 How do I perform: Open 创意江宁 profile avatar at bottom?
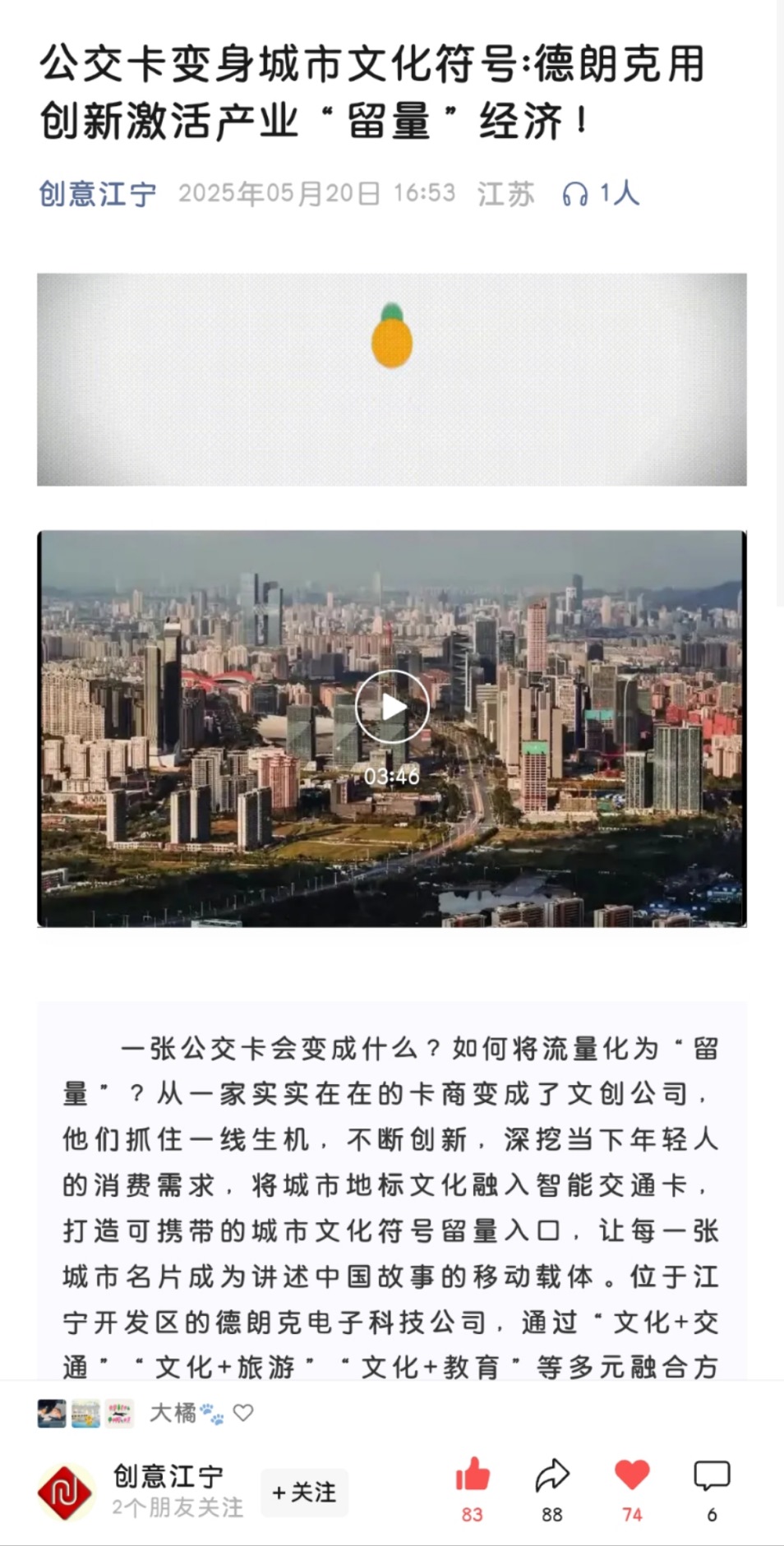(x=65, y=1492)
